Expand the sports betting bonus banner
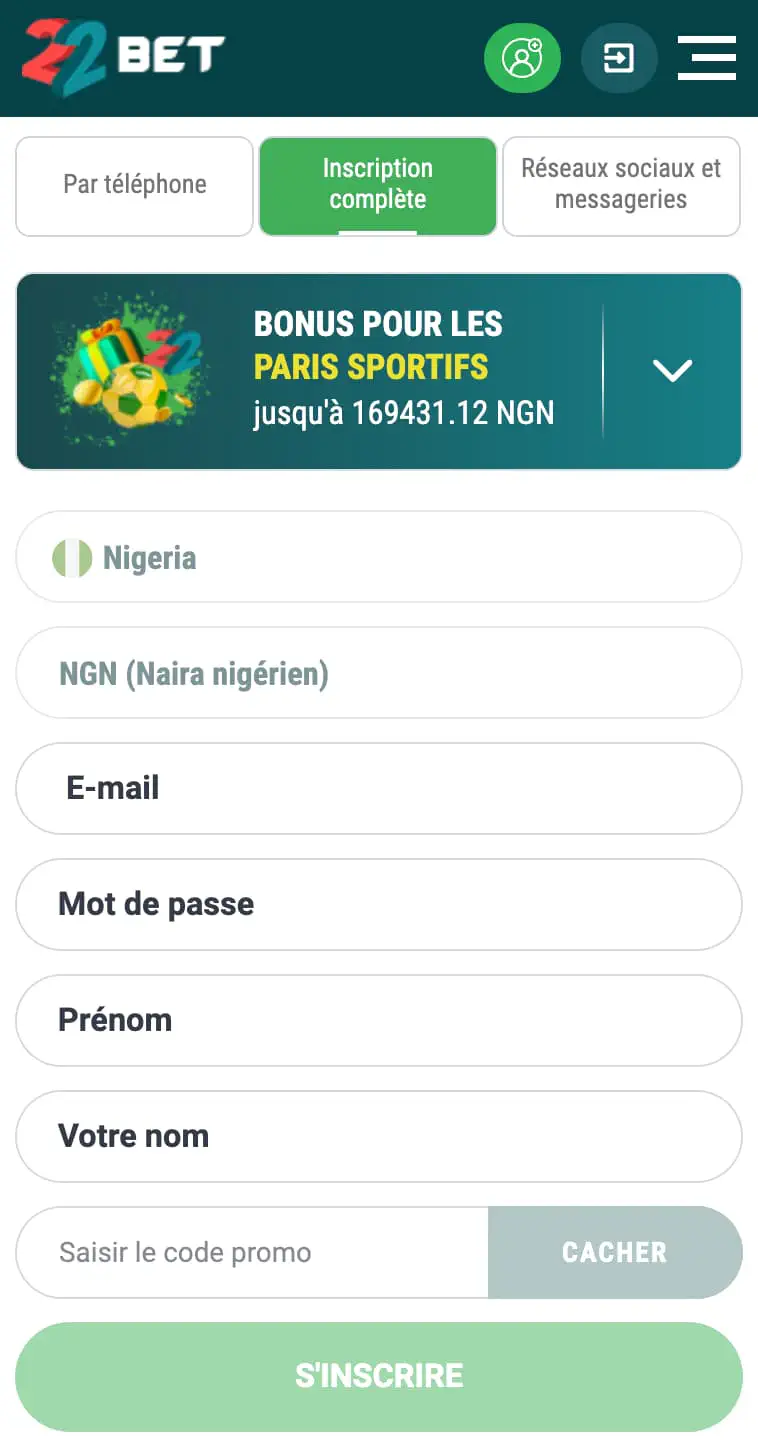 [672, 371]
